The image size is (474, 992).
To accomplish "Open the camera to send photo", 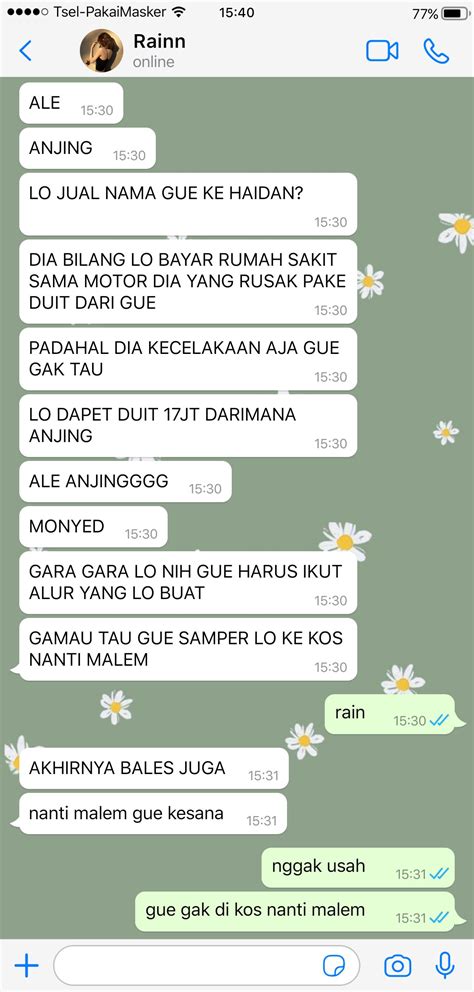I will 397,966.
